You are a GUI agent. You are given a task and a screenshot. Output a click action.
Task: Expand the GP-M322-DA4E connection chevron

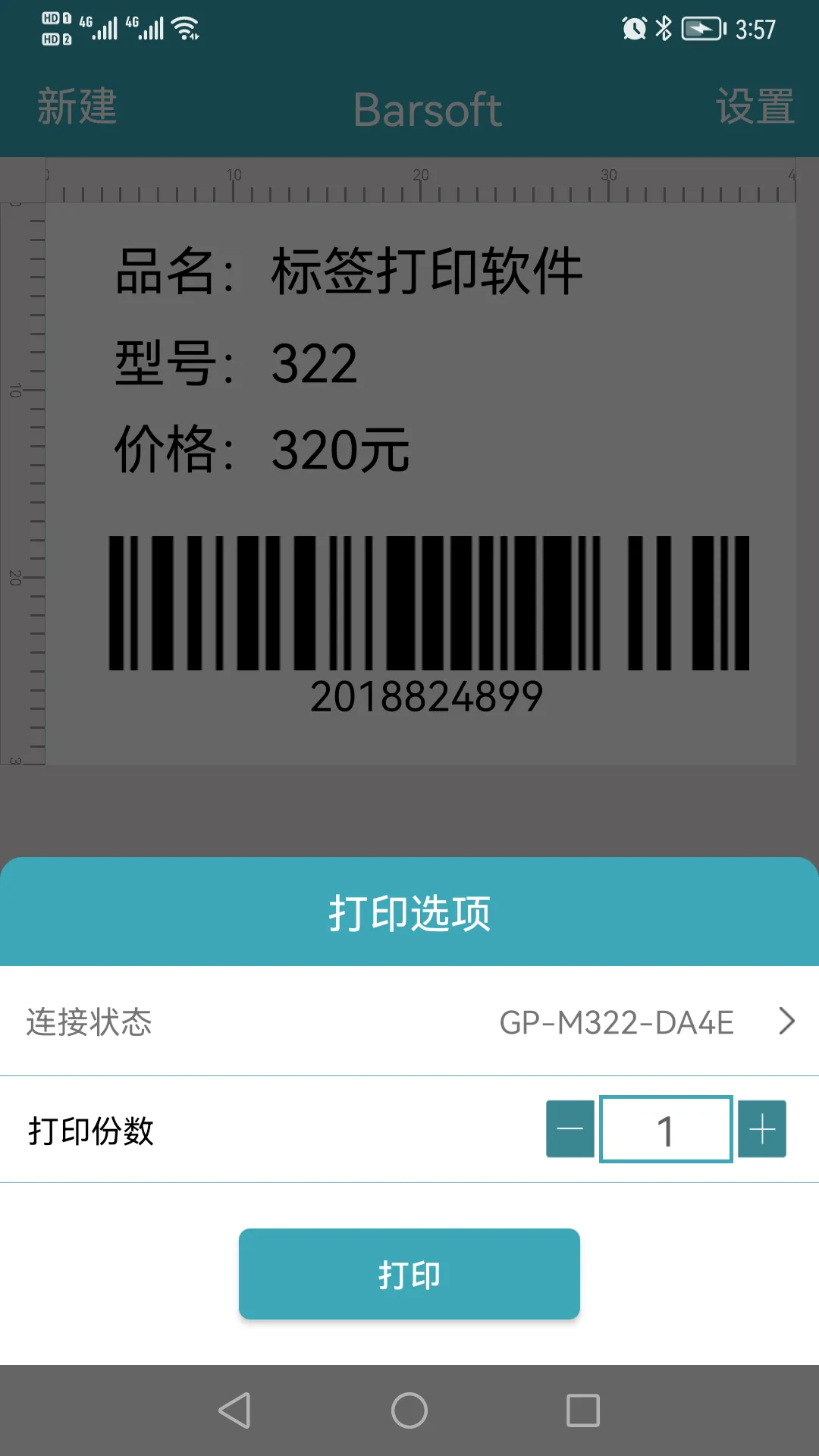787,1022
